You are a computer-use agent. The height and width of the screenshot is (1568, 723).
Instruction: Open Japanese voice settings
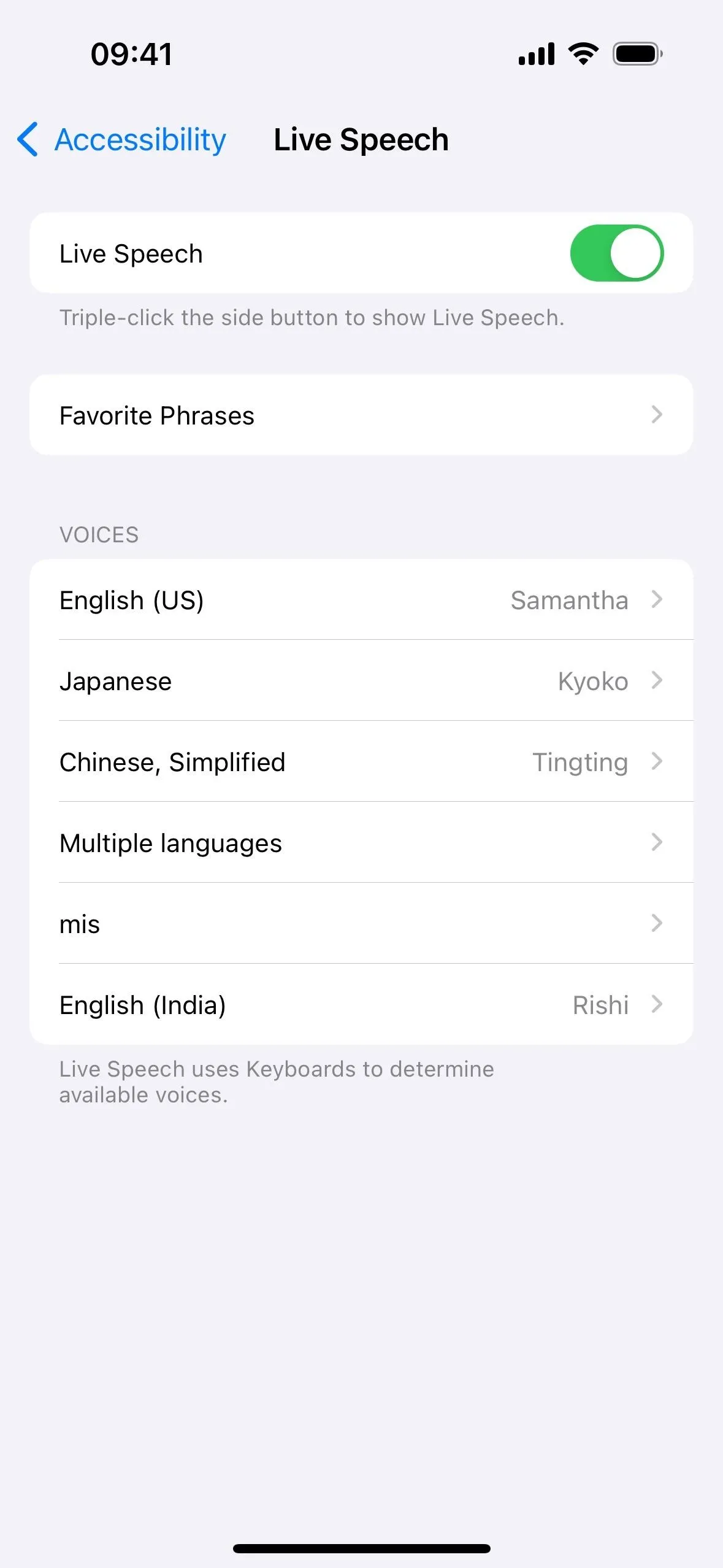tap(361, 681)
